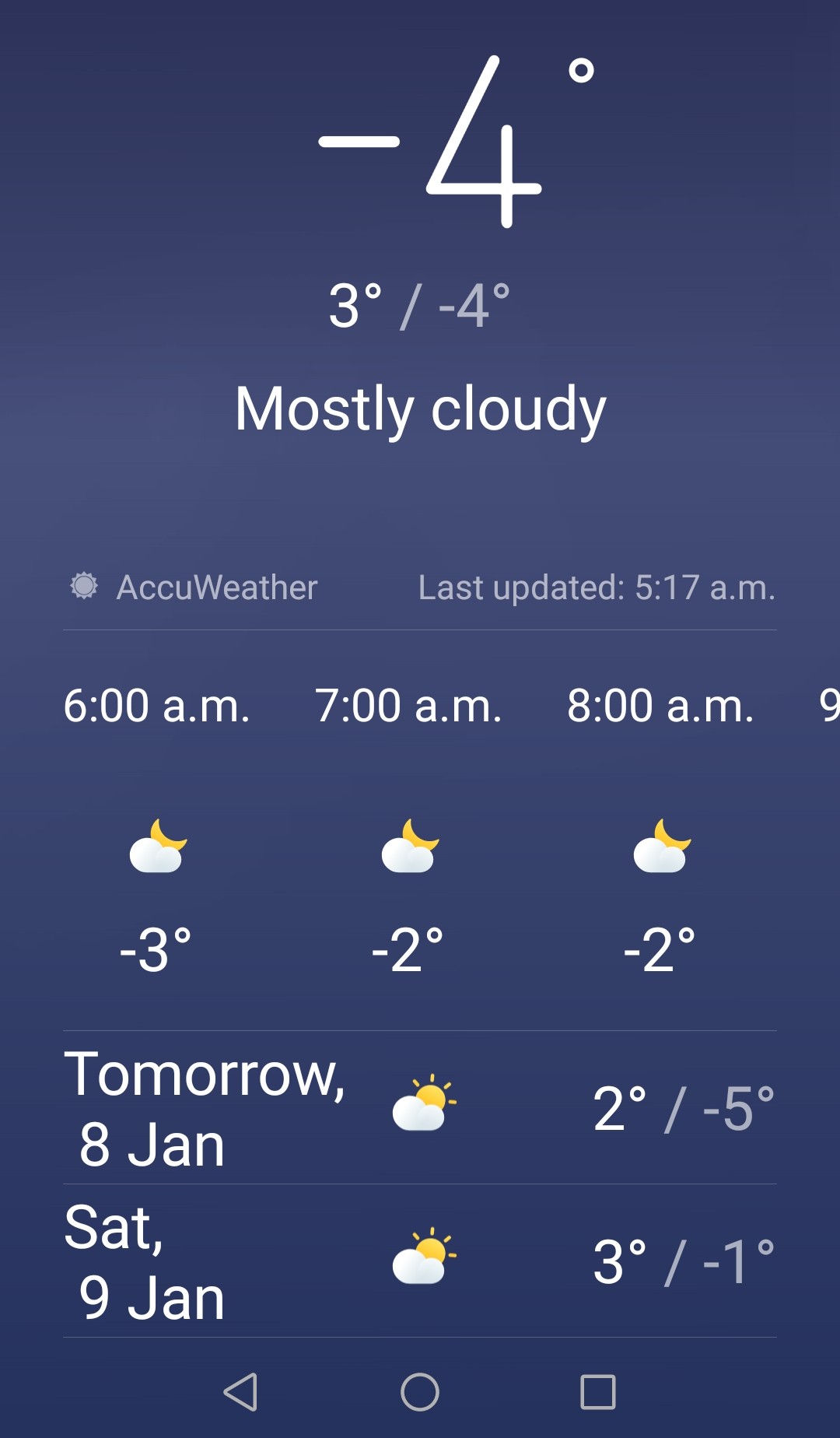Open the AccuWeather source link
The height and width of the screenshot is (1438, 840).
(194, 587)
